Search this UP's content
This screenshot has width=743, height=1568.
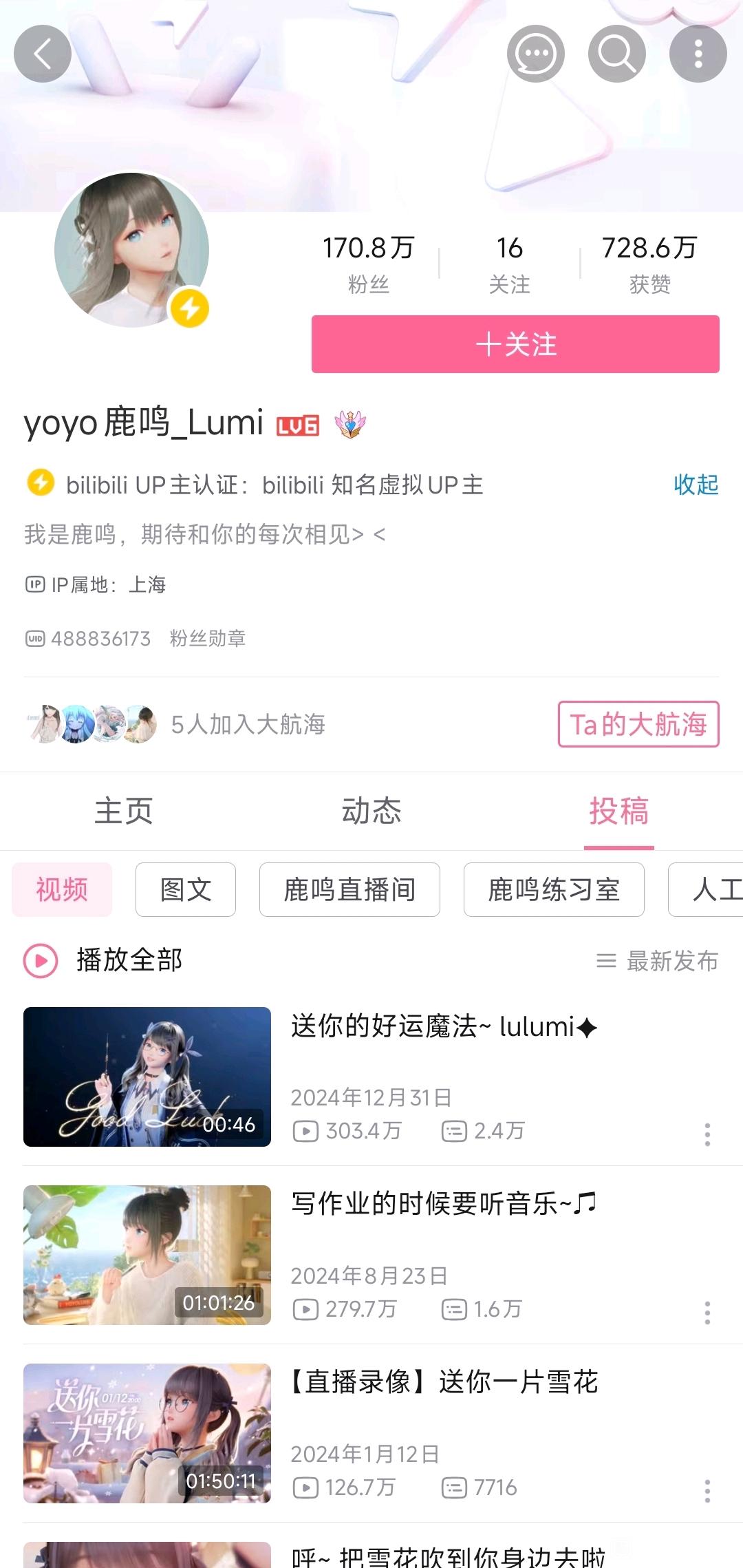click(x=616, y=54)
